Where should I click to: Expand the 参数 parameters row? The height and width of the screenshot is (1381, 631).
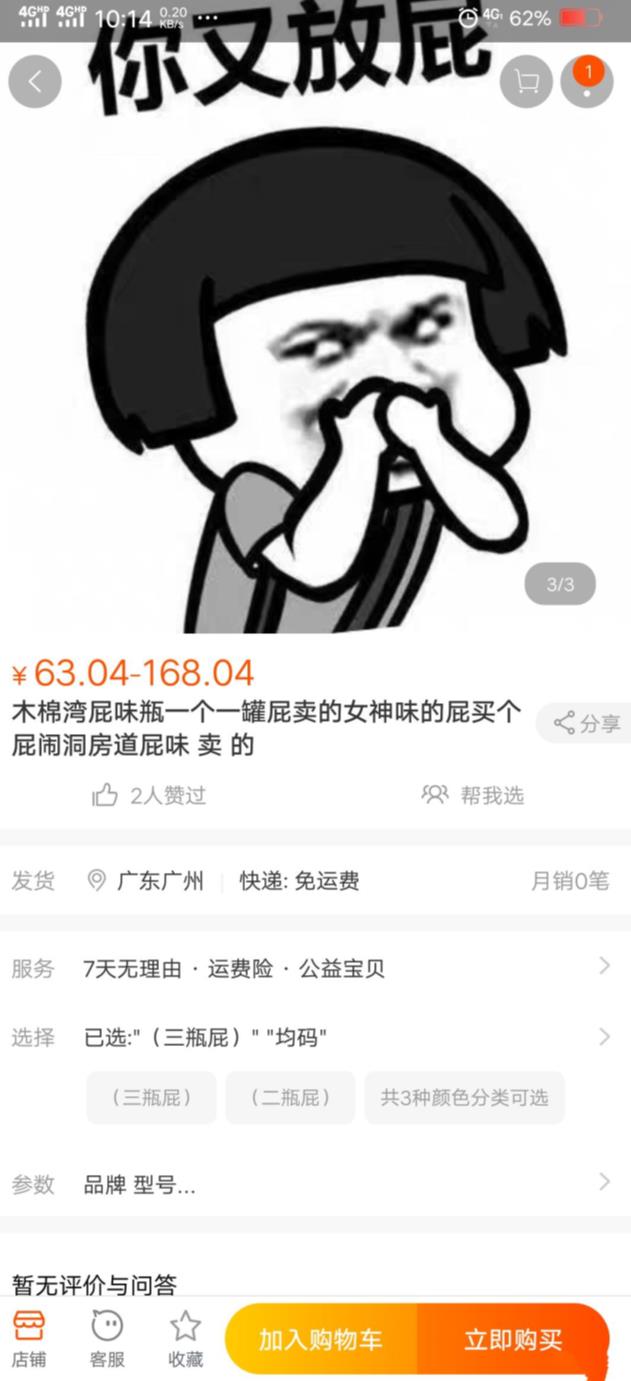coord(315,1185)
